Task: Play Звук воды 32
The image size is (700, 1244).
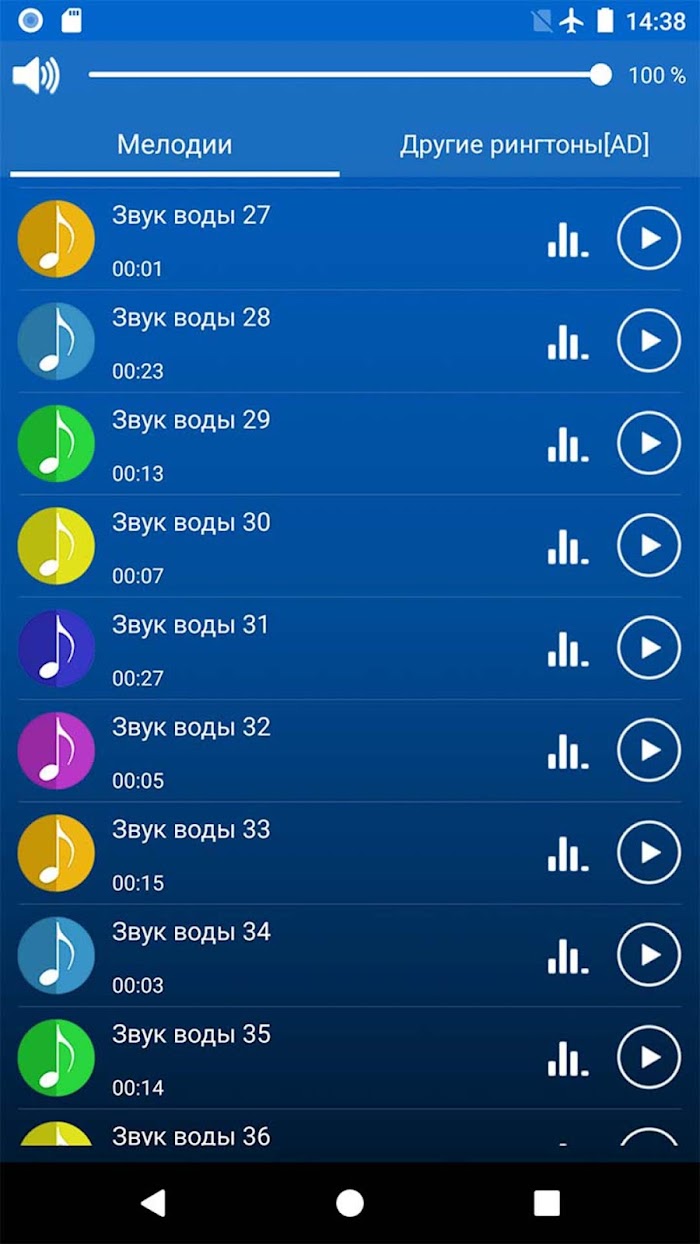Action: (649, 750)
